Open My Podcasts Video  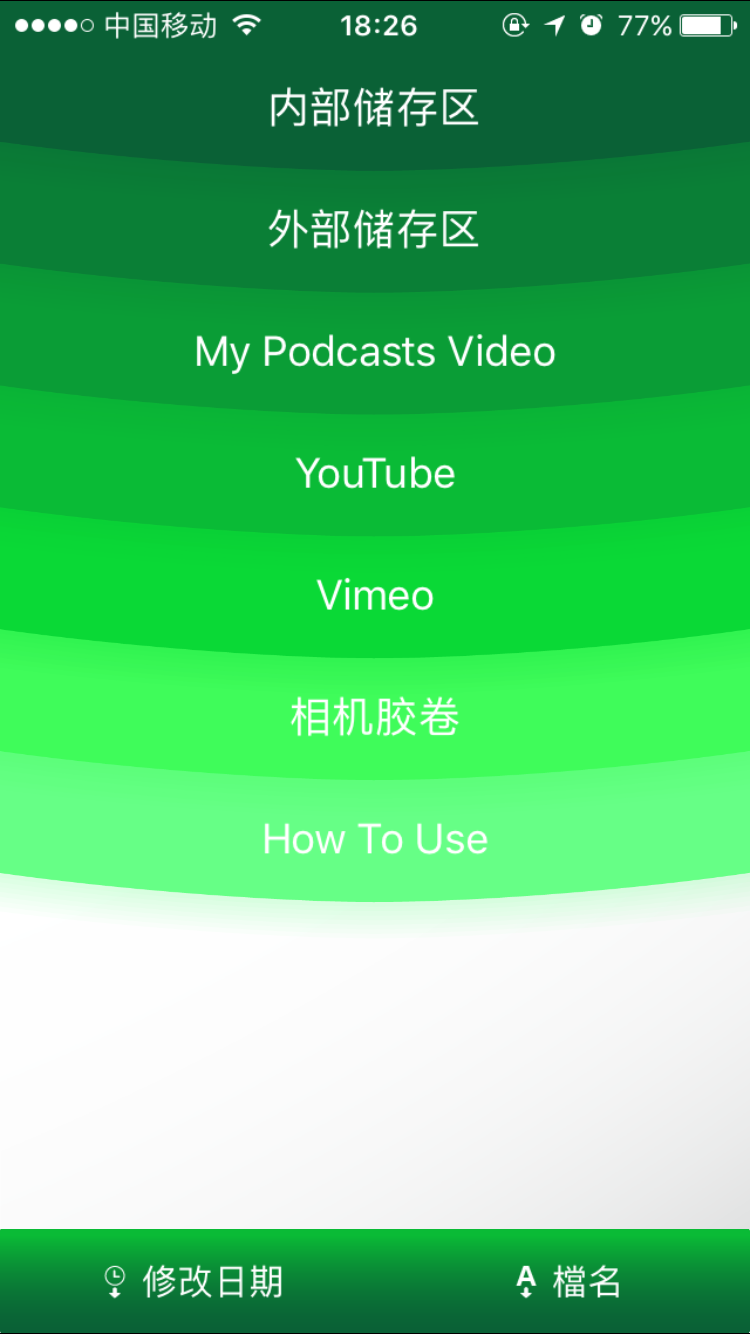pyautogui.click(x=375, y=352)
